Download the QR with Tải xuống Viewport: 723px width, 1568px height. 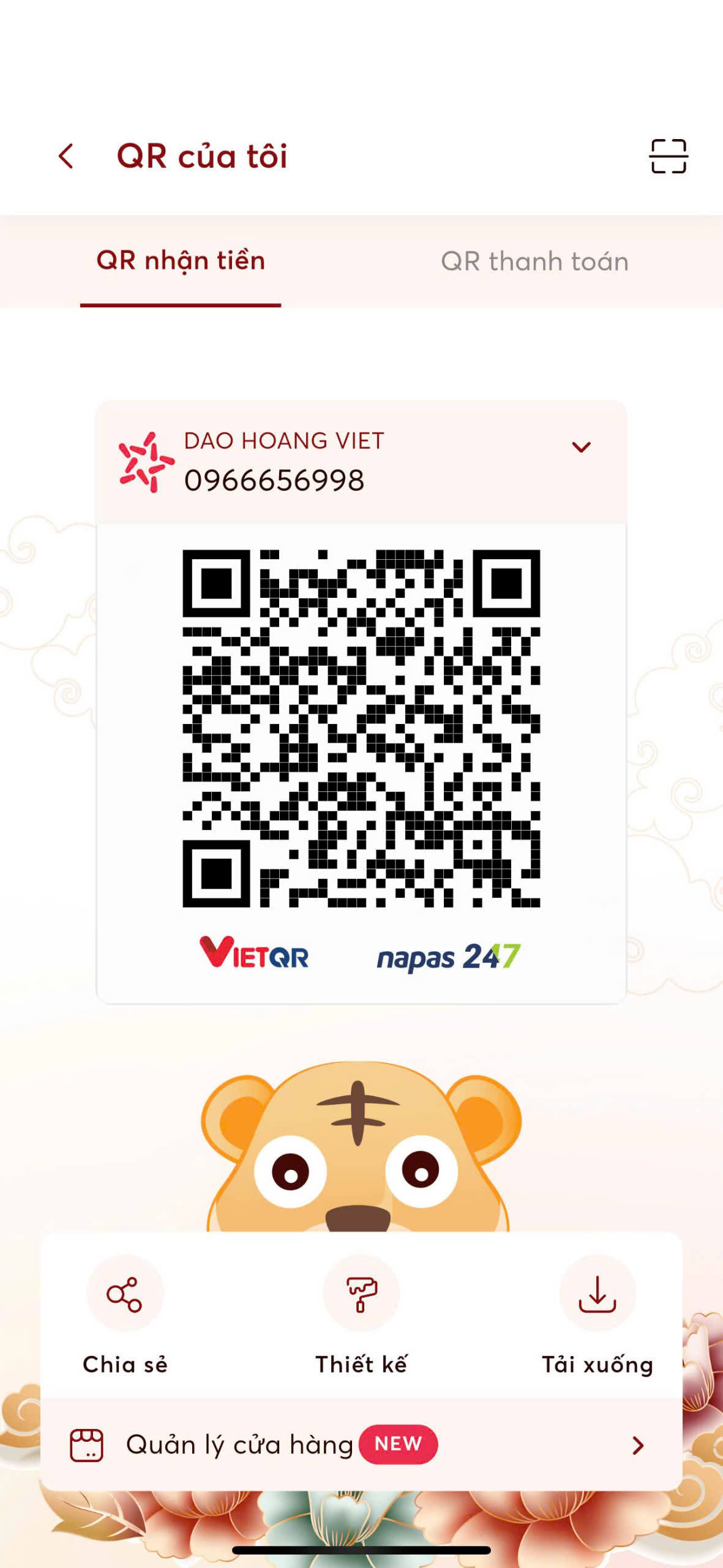[x=598, y=1314]
